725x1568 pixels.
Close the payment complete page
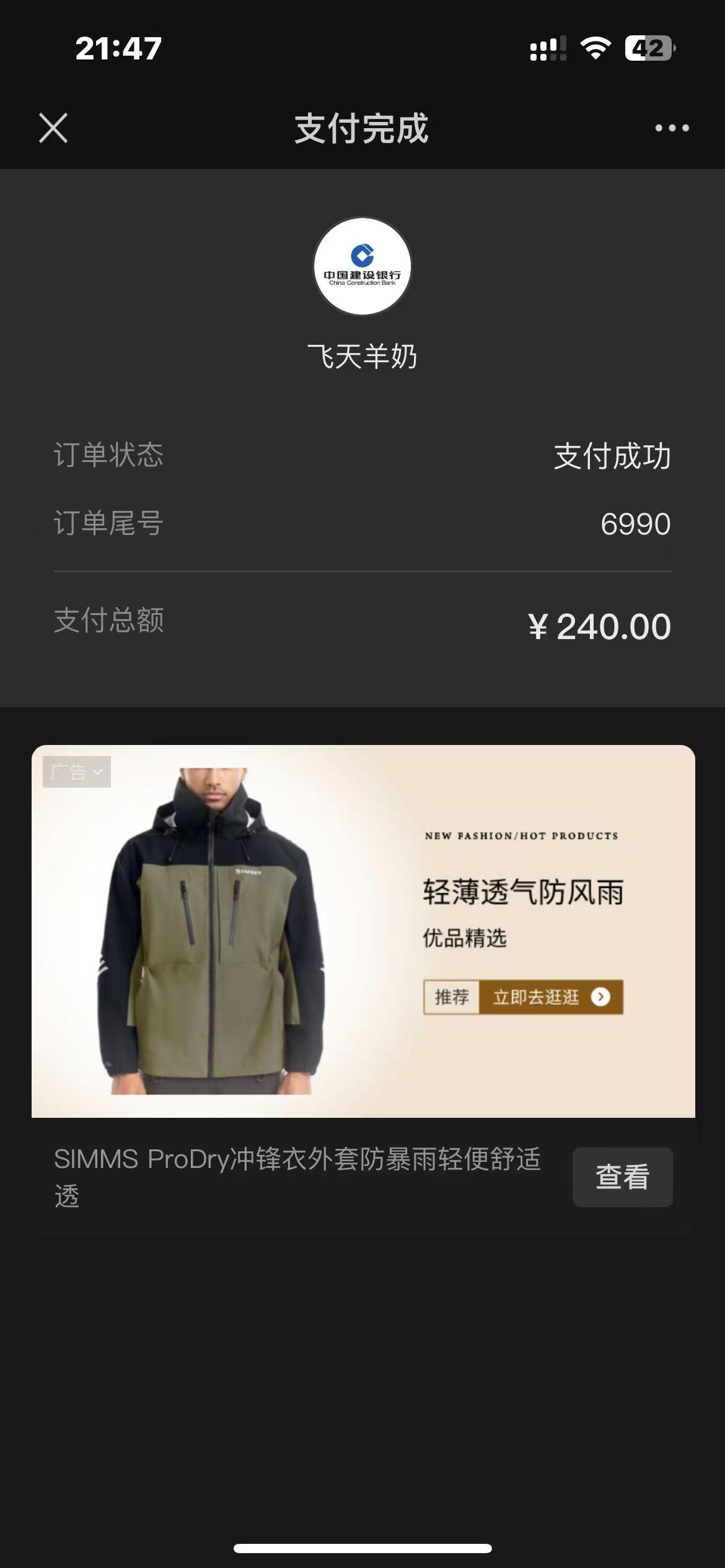pos(53,128)
